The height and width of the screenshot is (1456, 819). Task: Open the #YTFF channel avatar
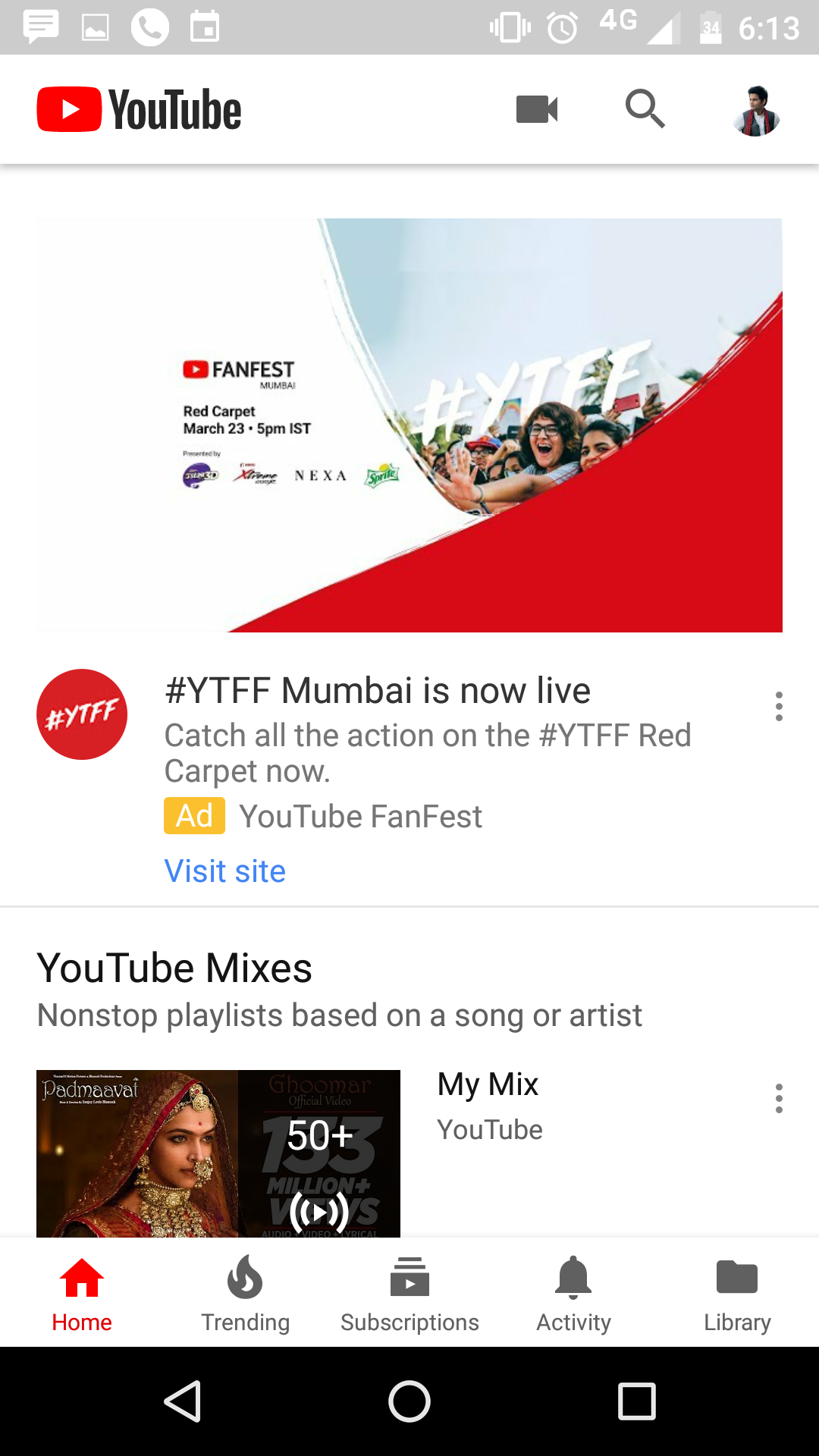pos(82,714)
